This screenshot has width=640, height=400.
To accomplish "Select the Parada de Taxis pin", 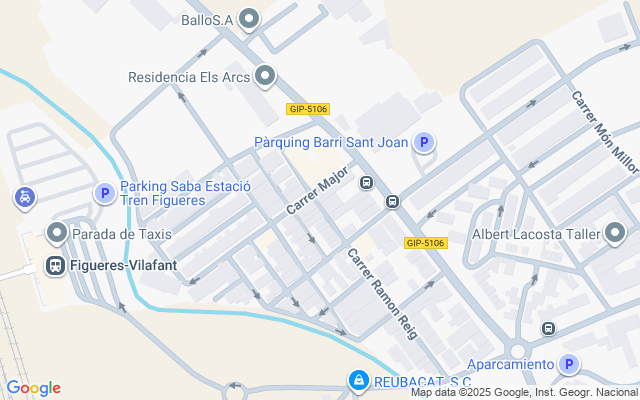I will 57,233.
